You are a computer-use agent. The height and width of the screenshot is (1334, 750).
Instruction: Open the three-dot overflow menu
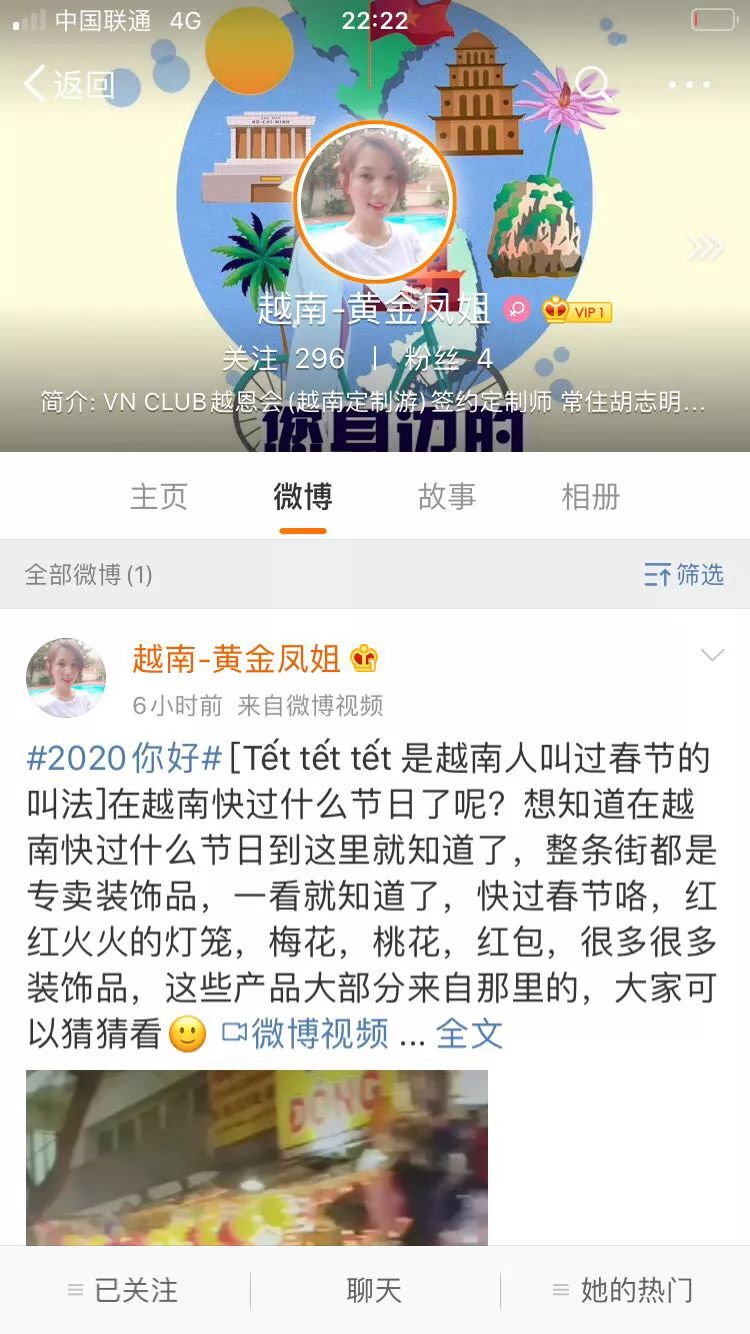click(689, 85)
